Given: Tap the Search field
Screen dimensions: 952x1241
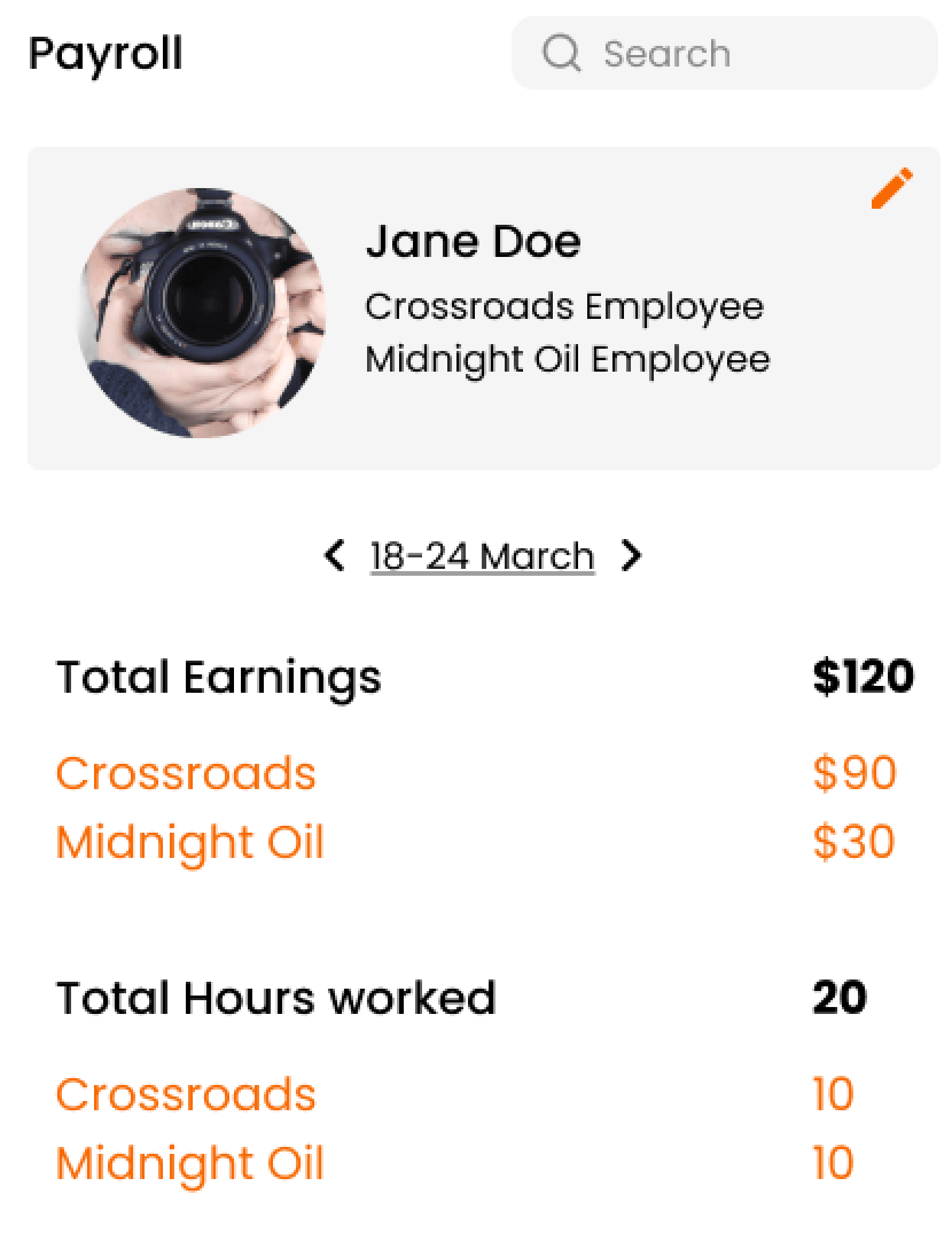Looking at the screenshot, I should (x=724, y=53).
